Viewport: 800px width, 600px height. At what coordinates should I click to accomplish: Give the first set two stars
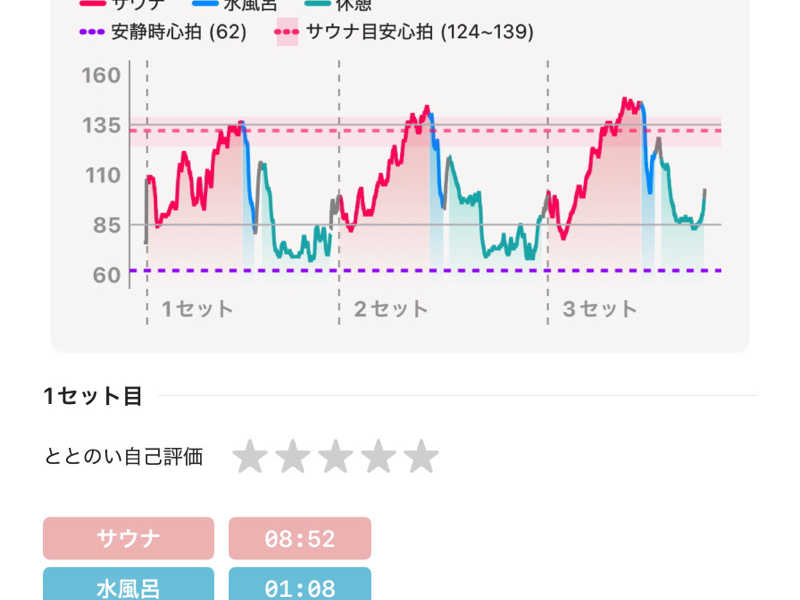coord(292,457)
